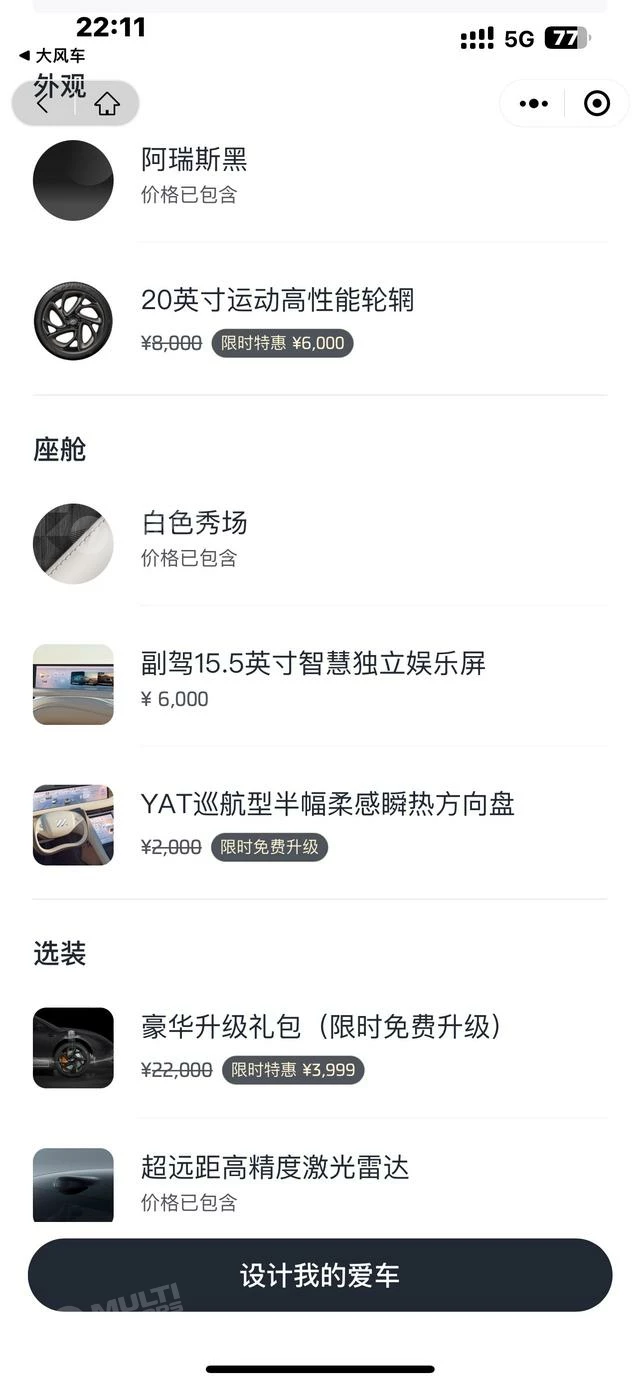Screen dimensions: 640x1385
Task: Return to the 大风车 app from the status bar
Action: (x=52, y=56)
